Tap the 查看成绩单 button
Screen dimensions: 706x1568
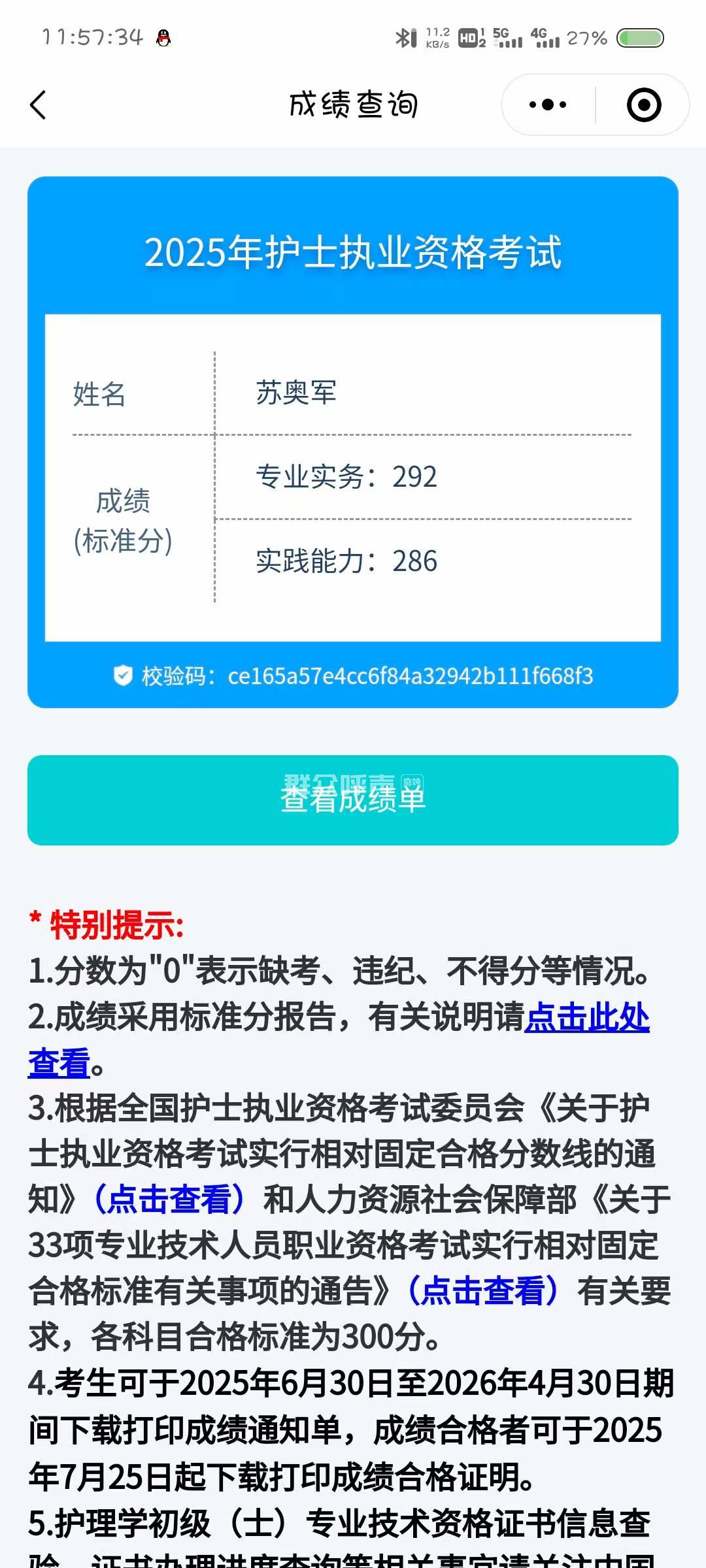353,800
